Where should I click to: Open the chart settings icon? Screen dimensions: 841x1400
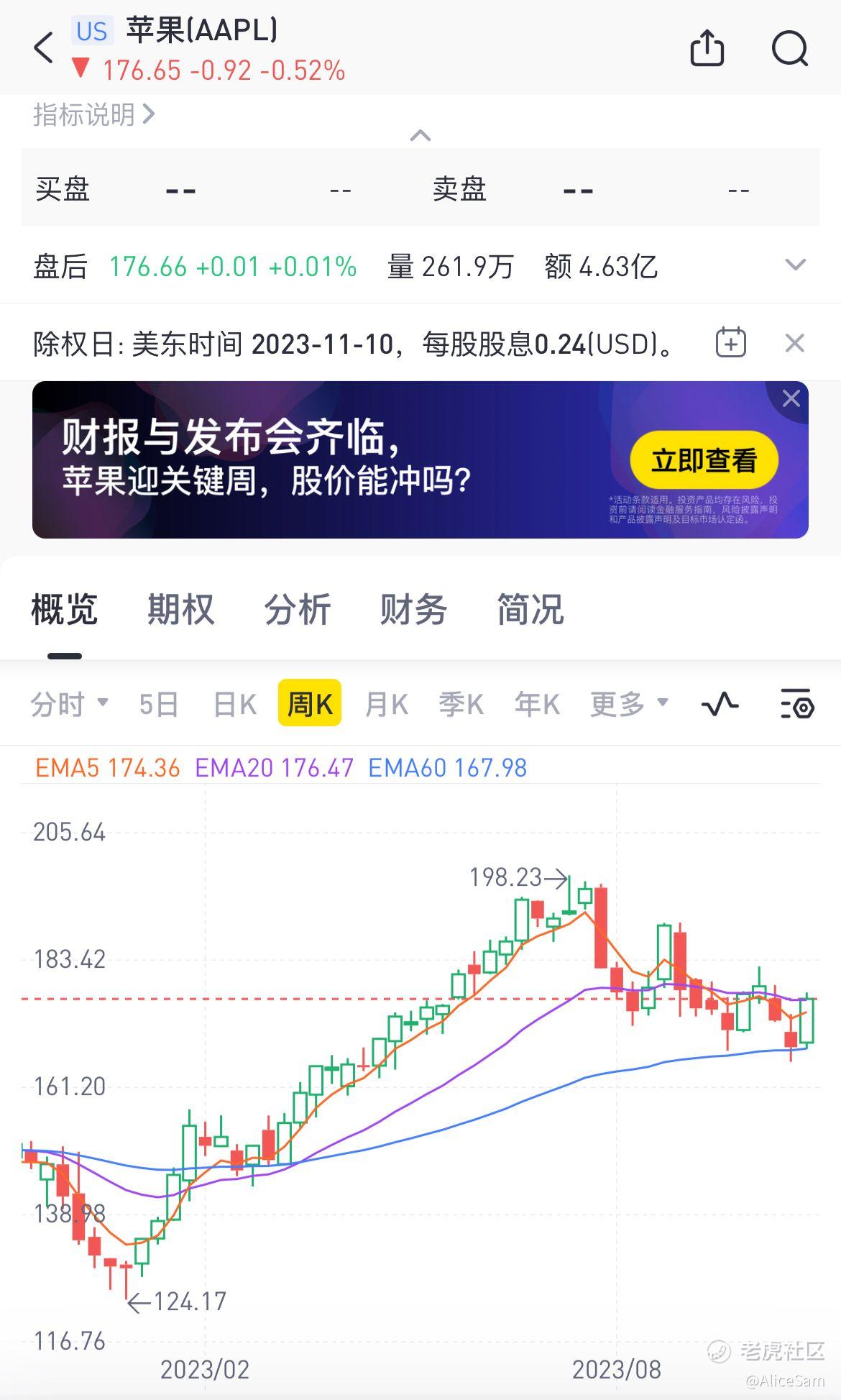(796, 703)
